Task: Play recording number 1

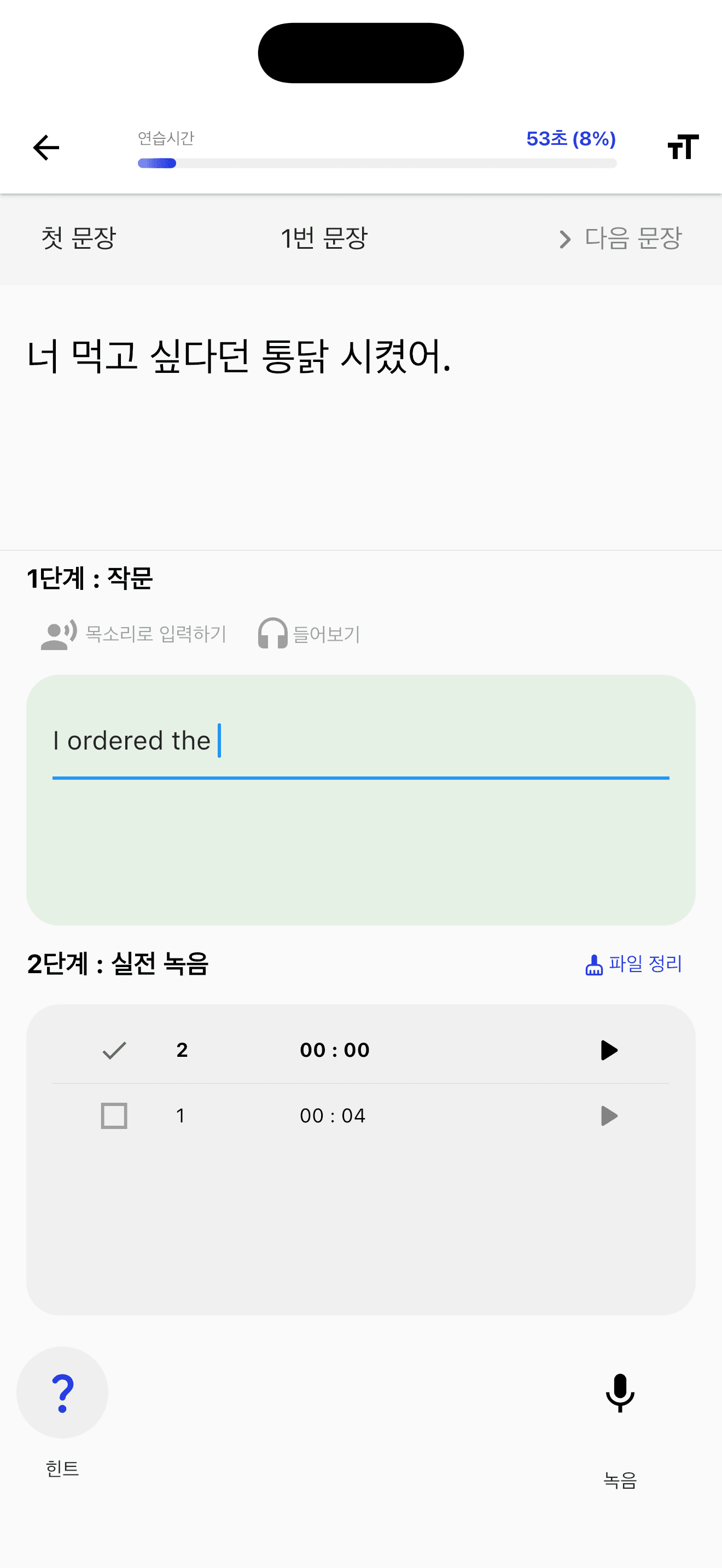Action: click(x=608, y=1115)
